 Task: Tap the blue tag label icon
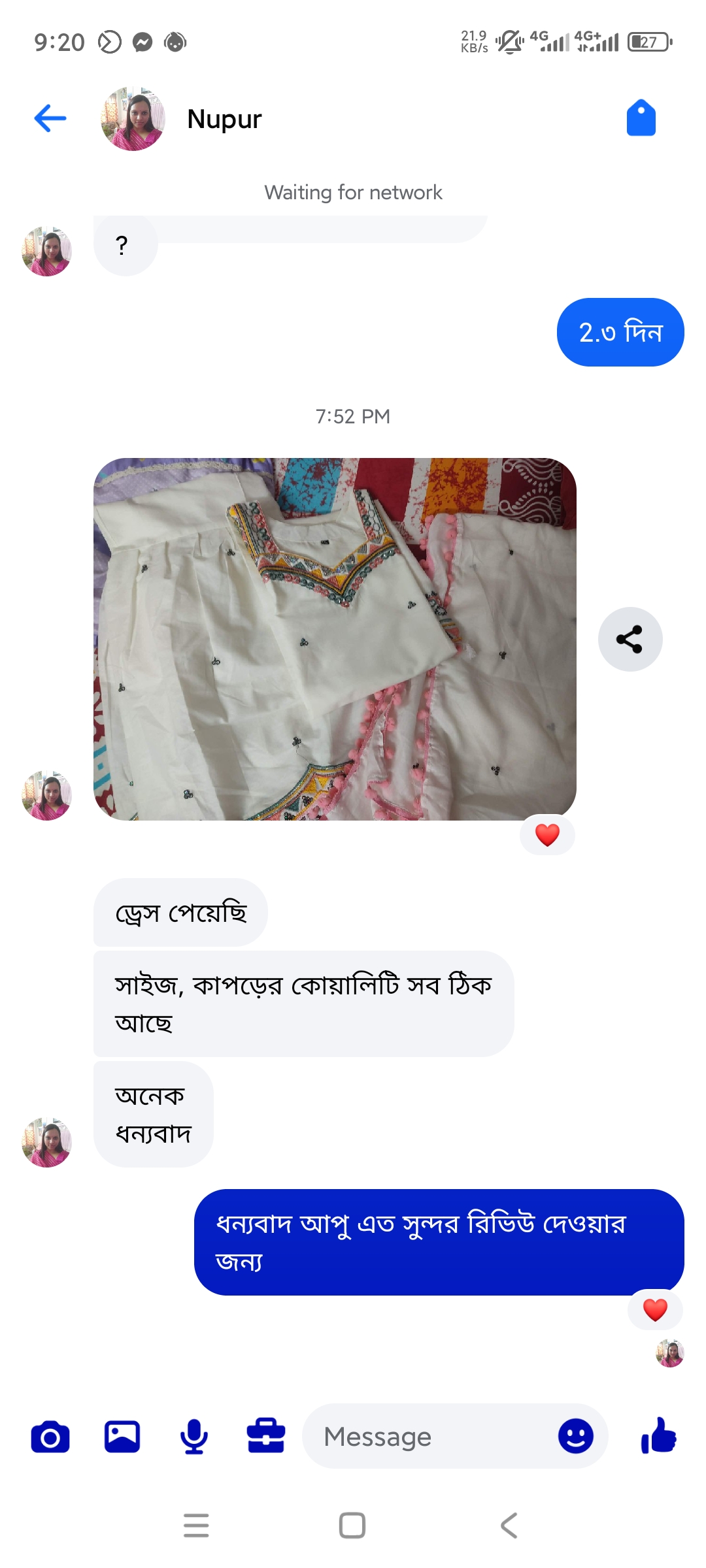tap(641, 118)
